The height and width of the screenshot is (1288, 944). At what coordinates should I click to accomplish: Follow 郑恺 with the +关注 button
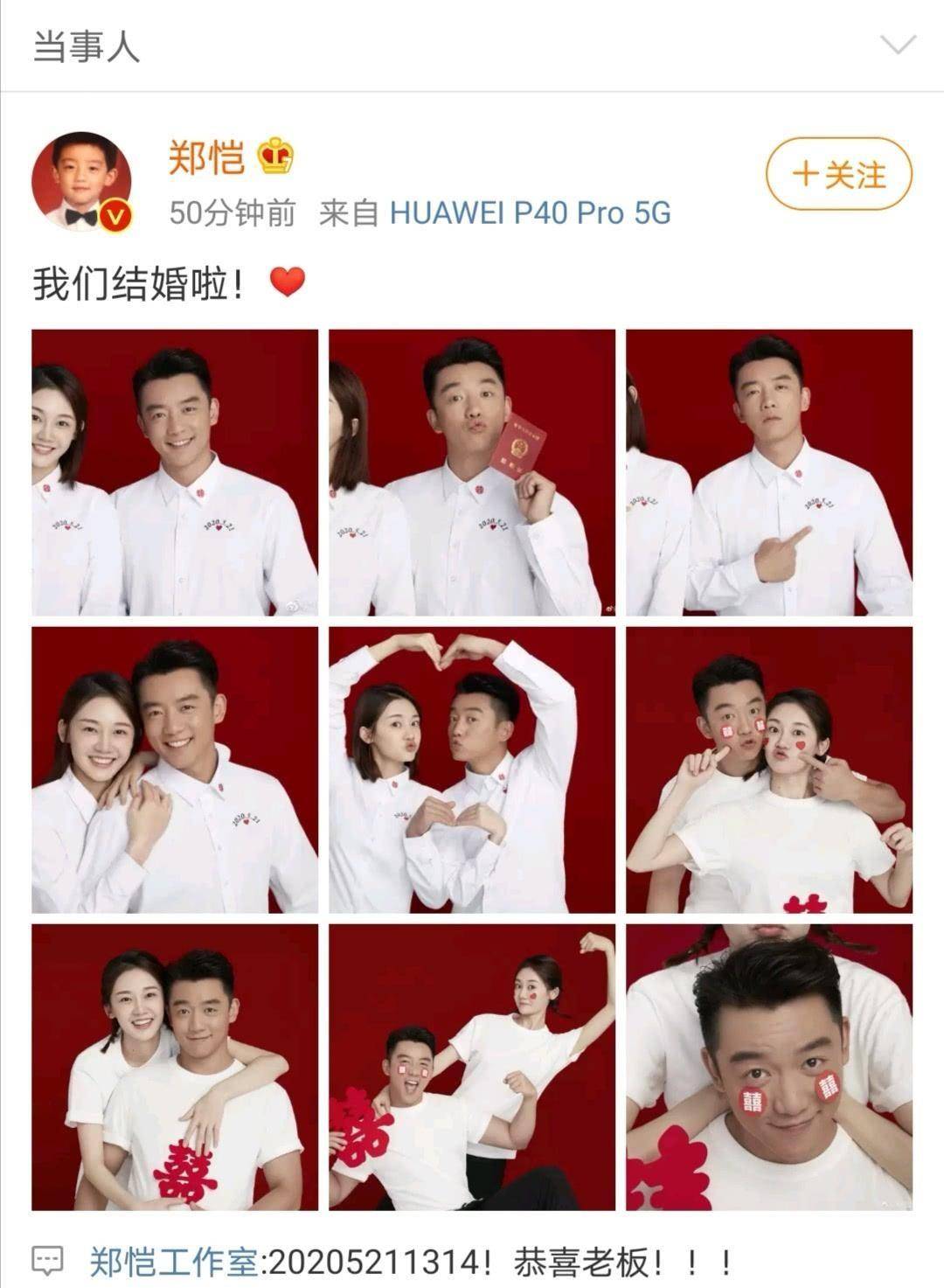(838, 175)
